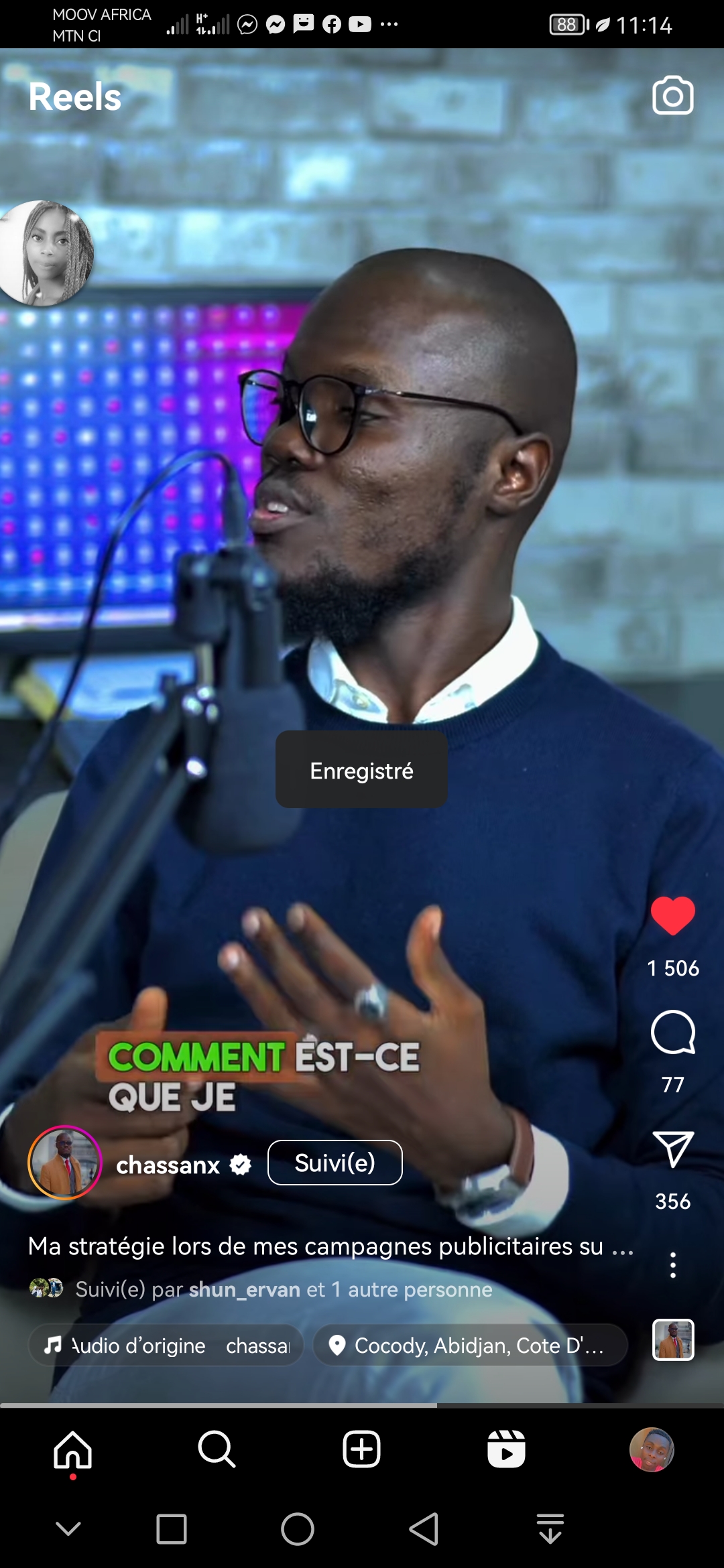
Task: Create a new post with plus tab
Action: click(361, 1449)
